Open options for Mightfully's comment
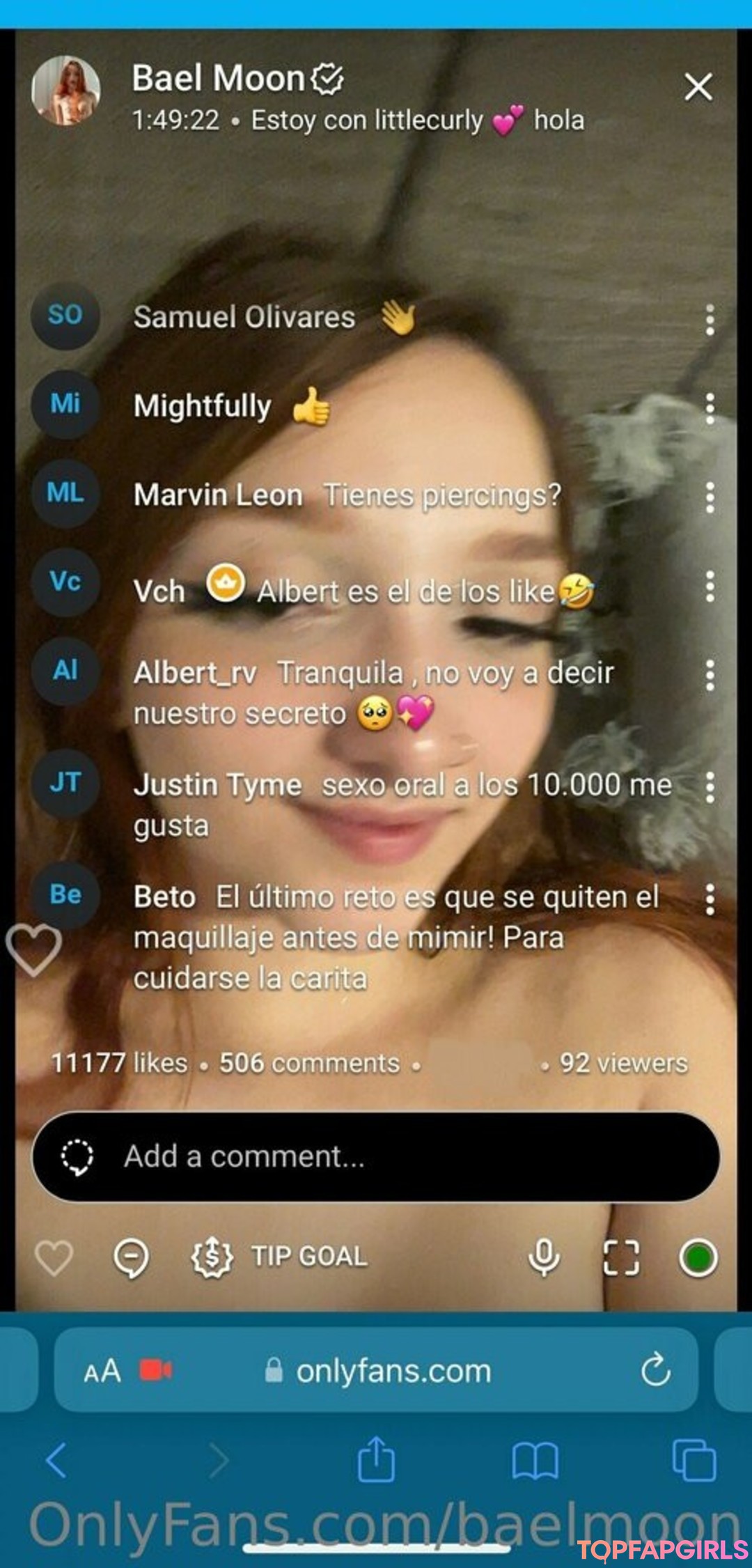 (x=710, y=408)
